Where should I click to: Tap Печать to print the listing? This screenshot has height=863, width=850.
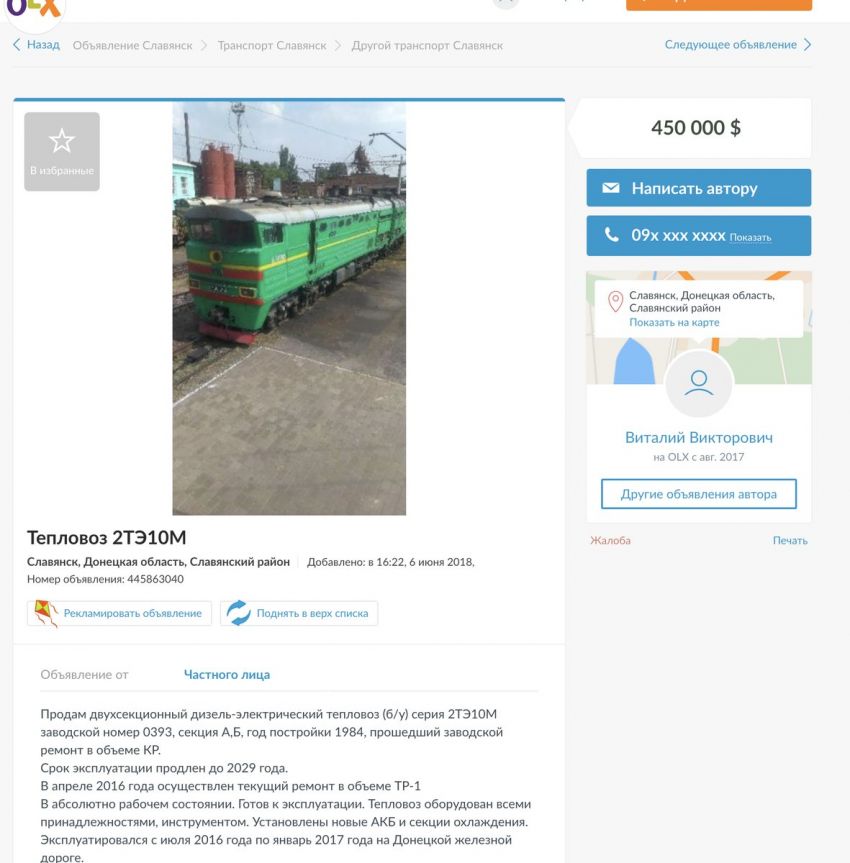(x=789, y=541)
